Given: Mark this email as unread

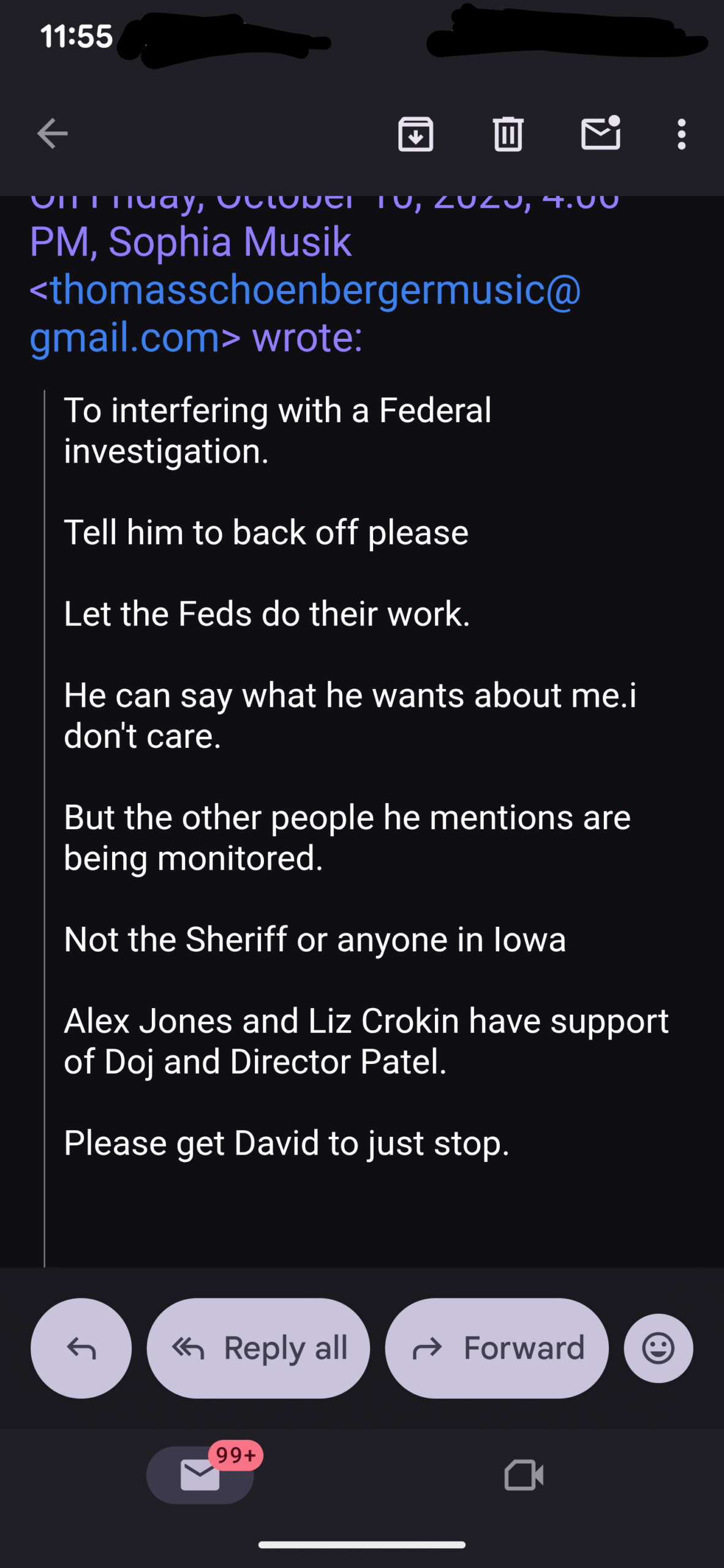Looking at the screenshot, I should coord(600,134).
